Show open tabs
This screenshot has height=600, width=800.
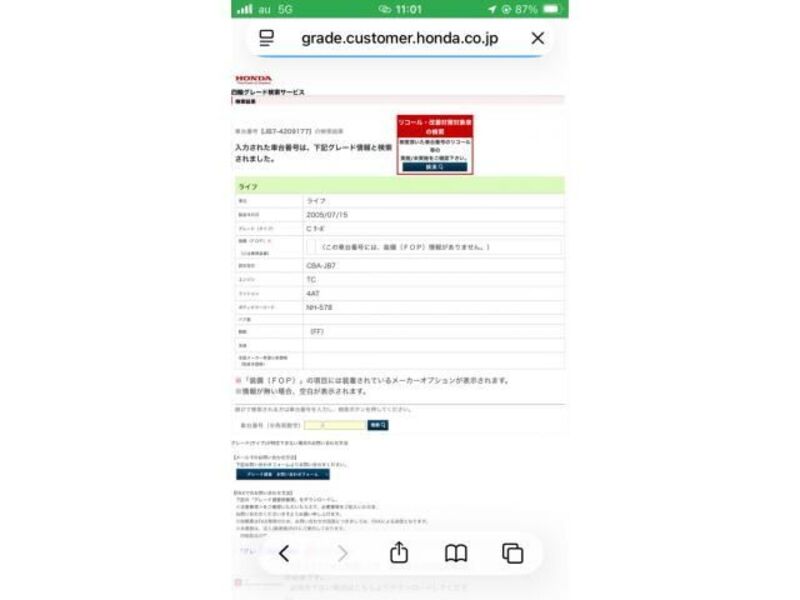(x=513, y=554)
